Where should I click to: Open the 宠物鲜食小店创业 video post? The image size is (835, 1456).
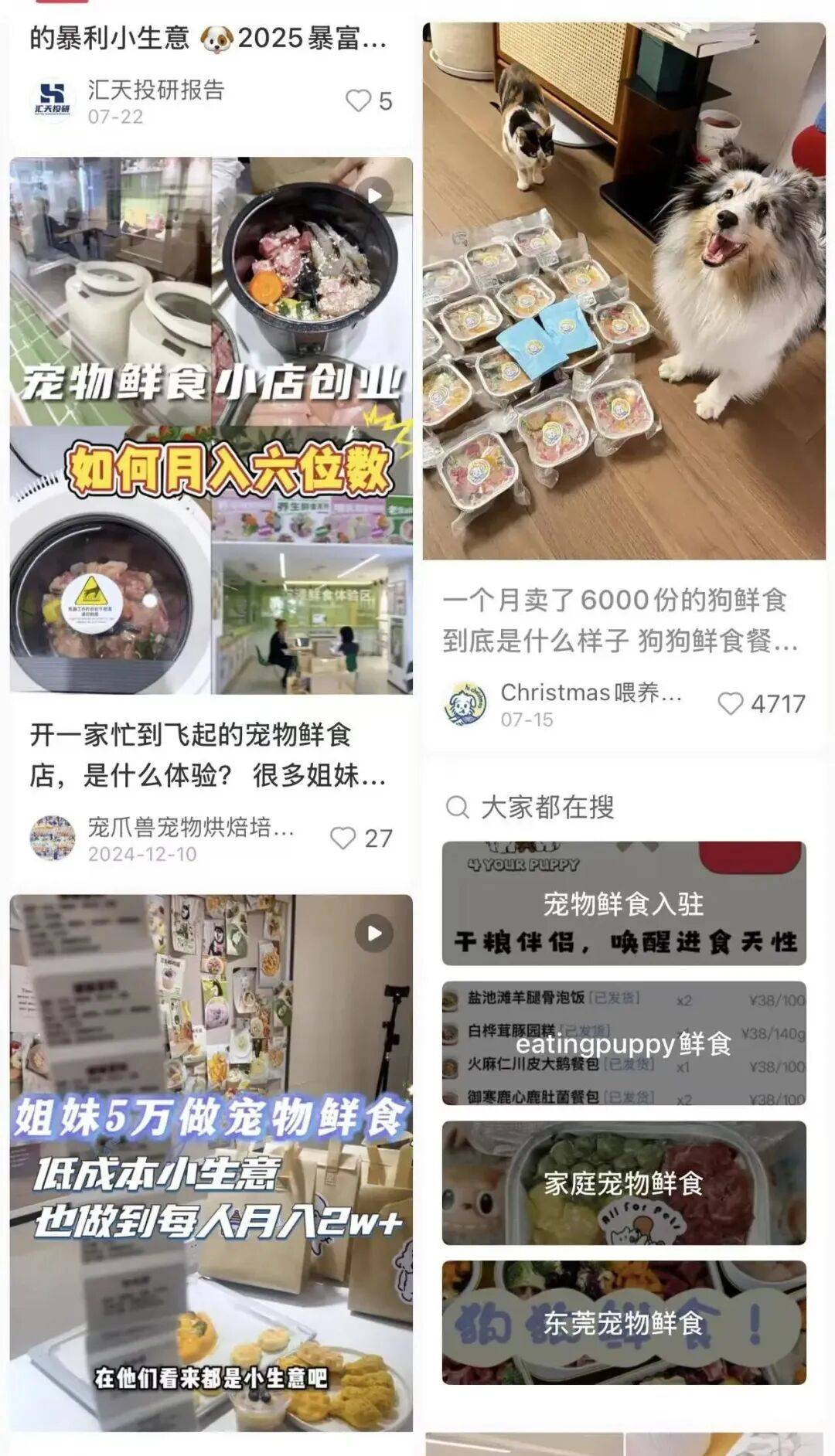[x=211, y=425]
